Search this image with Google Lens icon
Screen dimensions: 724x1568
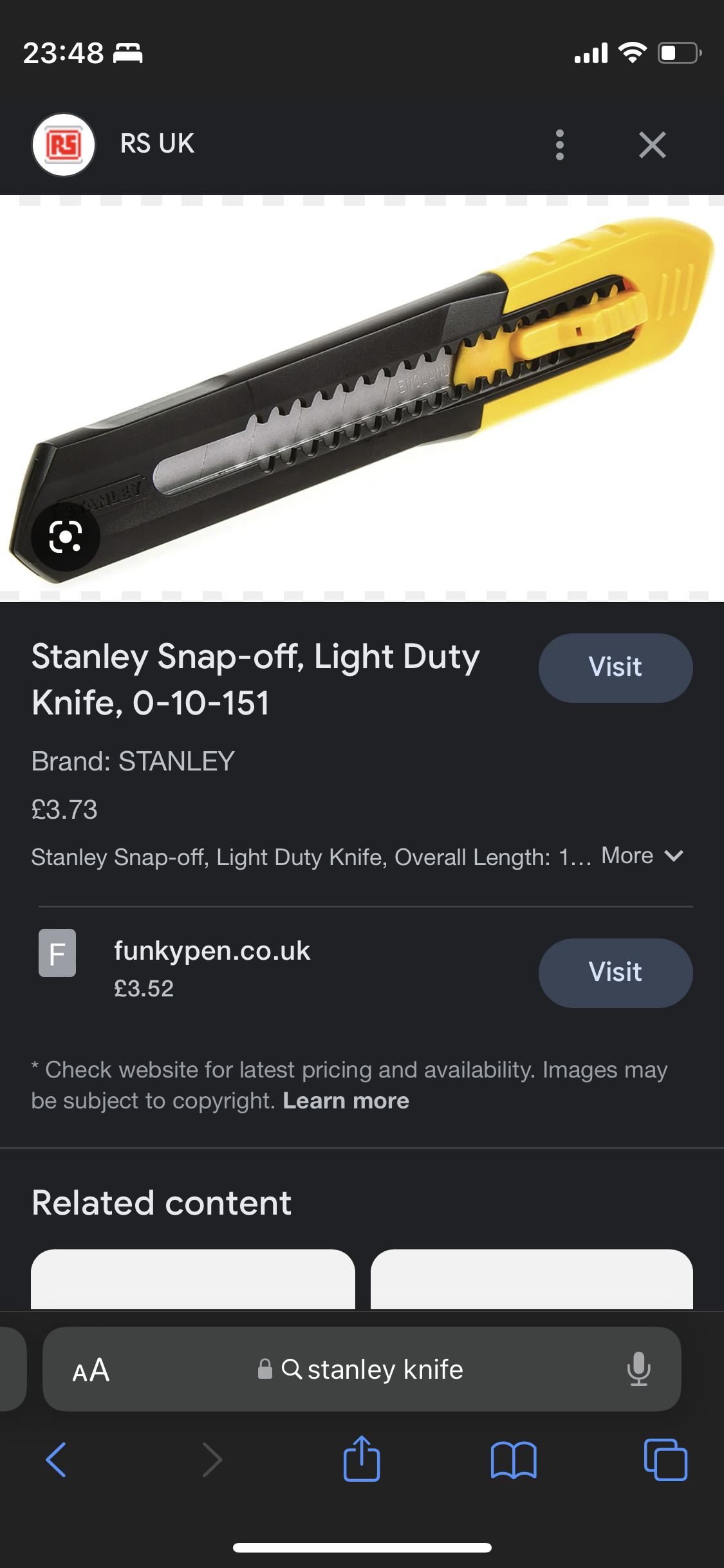pyautogui.click(x=66, y=537)
